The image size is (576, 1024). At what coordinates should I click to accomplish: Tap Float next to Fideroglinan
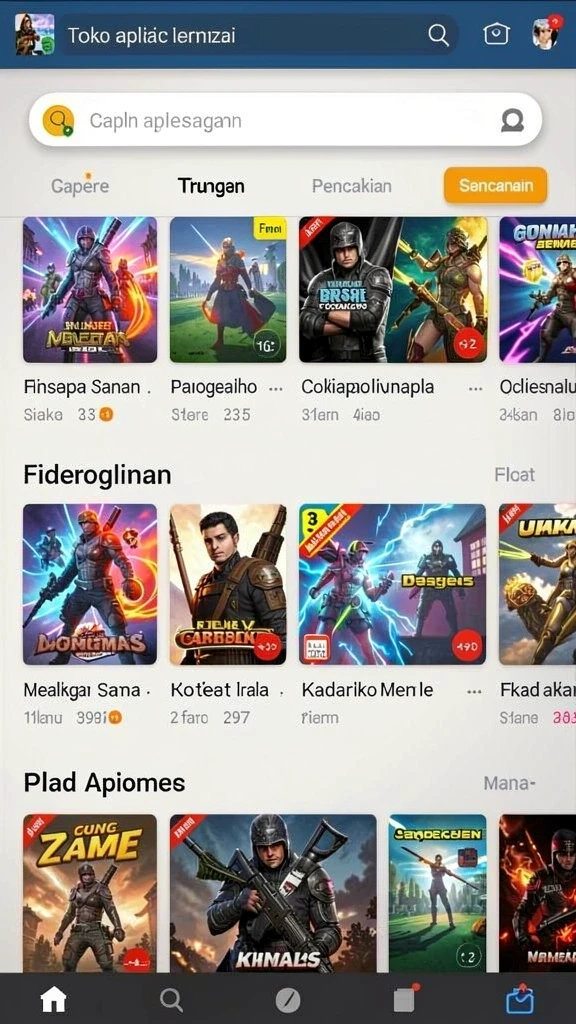(x=515, y=475)
